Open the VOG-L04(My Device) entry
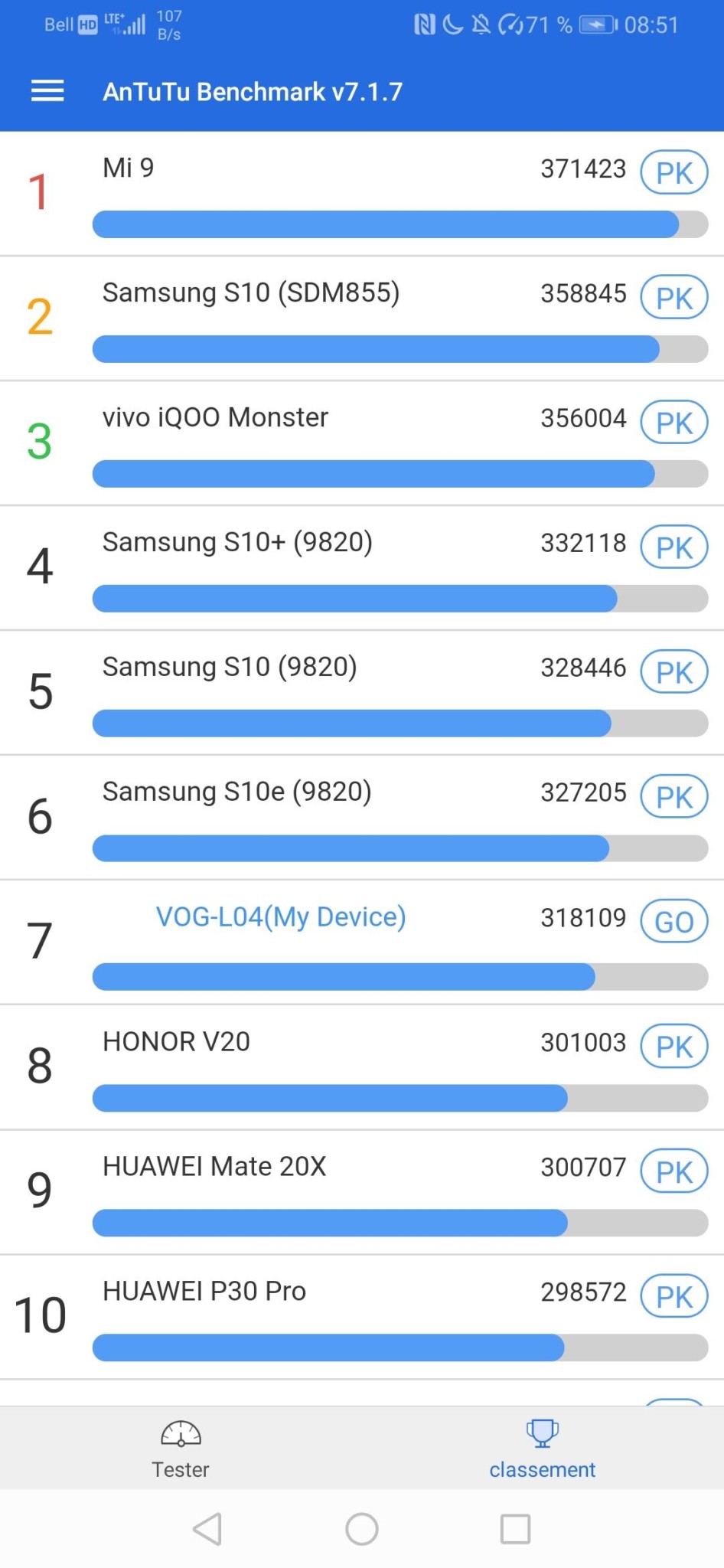724x1568 pixels. (281, 916)
